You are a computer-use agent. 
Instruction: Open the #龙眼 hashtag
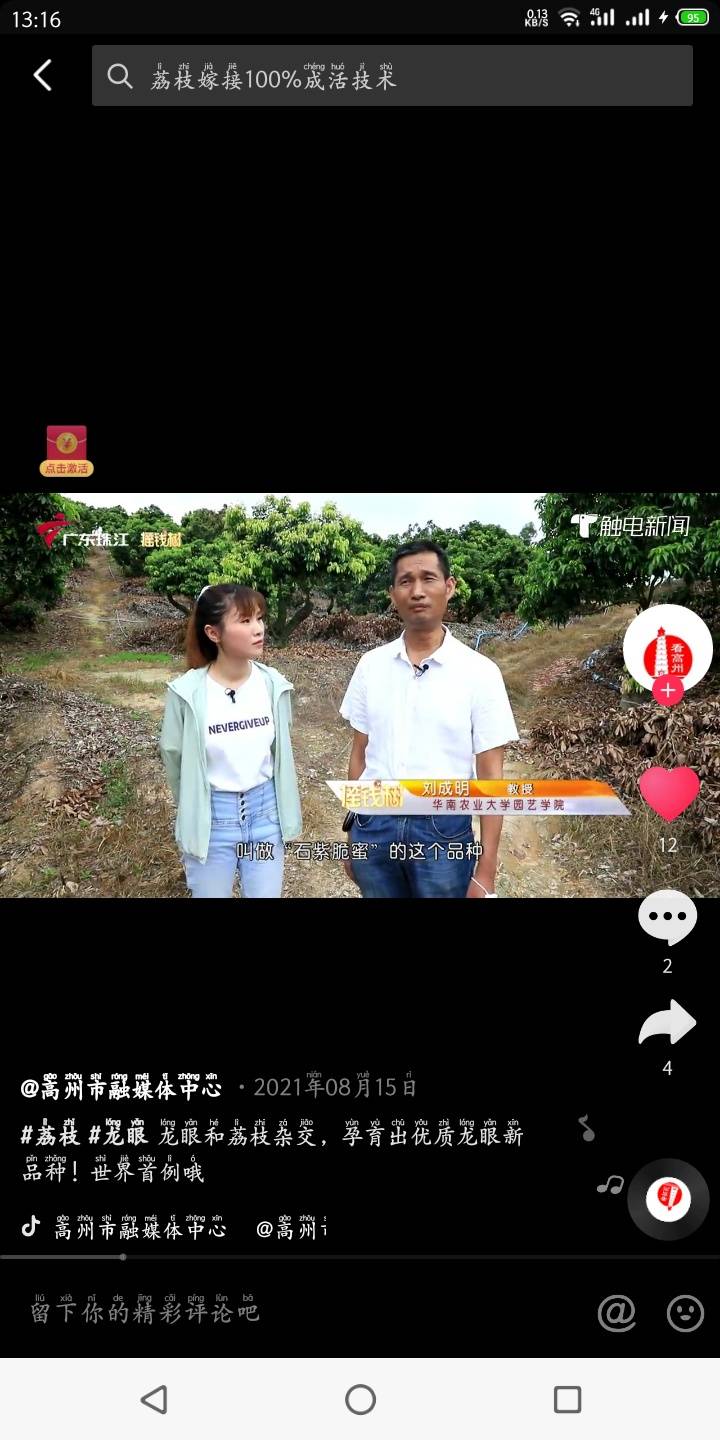tap(118, 1134)
